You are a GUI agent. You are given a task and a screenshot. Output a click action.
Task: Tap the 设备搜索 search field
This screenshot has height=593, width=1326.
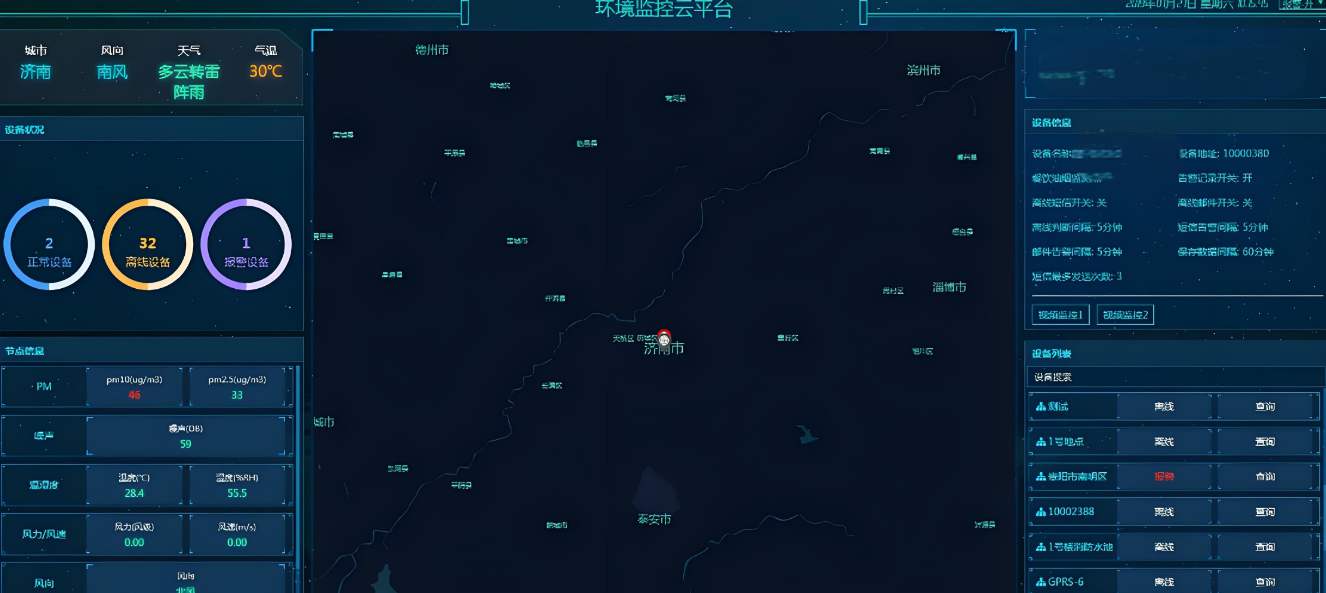click(x=1174, y=377)
